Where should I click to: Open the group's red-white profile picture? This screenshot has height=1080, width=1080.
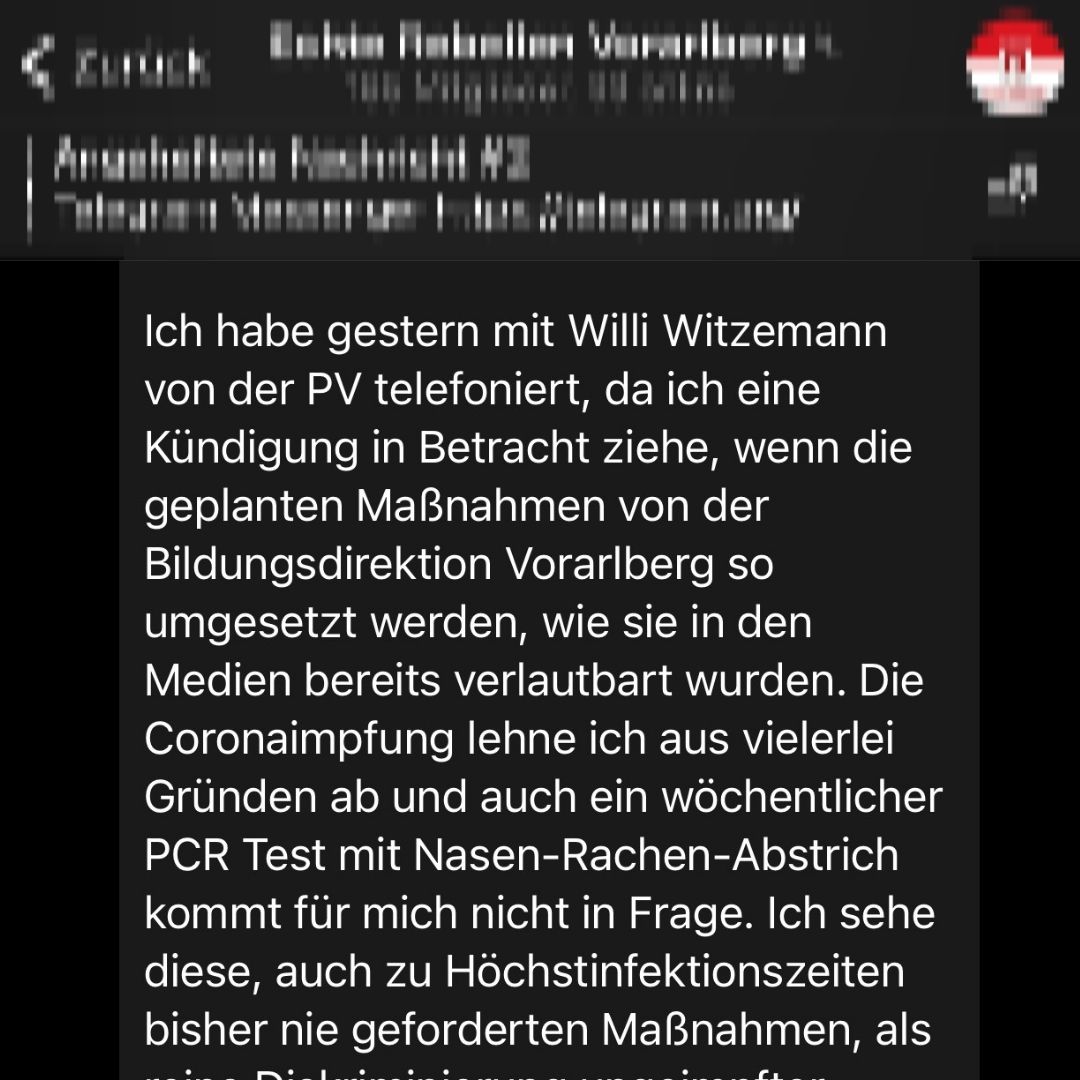click(1013, 65)
